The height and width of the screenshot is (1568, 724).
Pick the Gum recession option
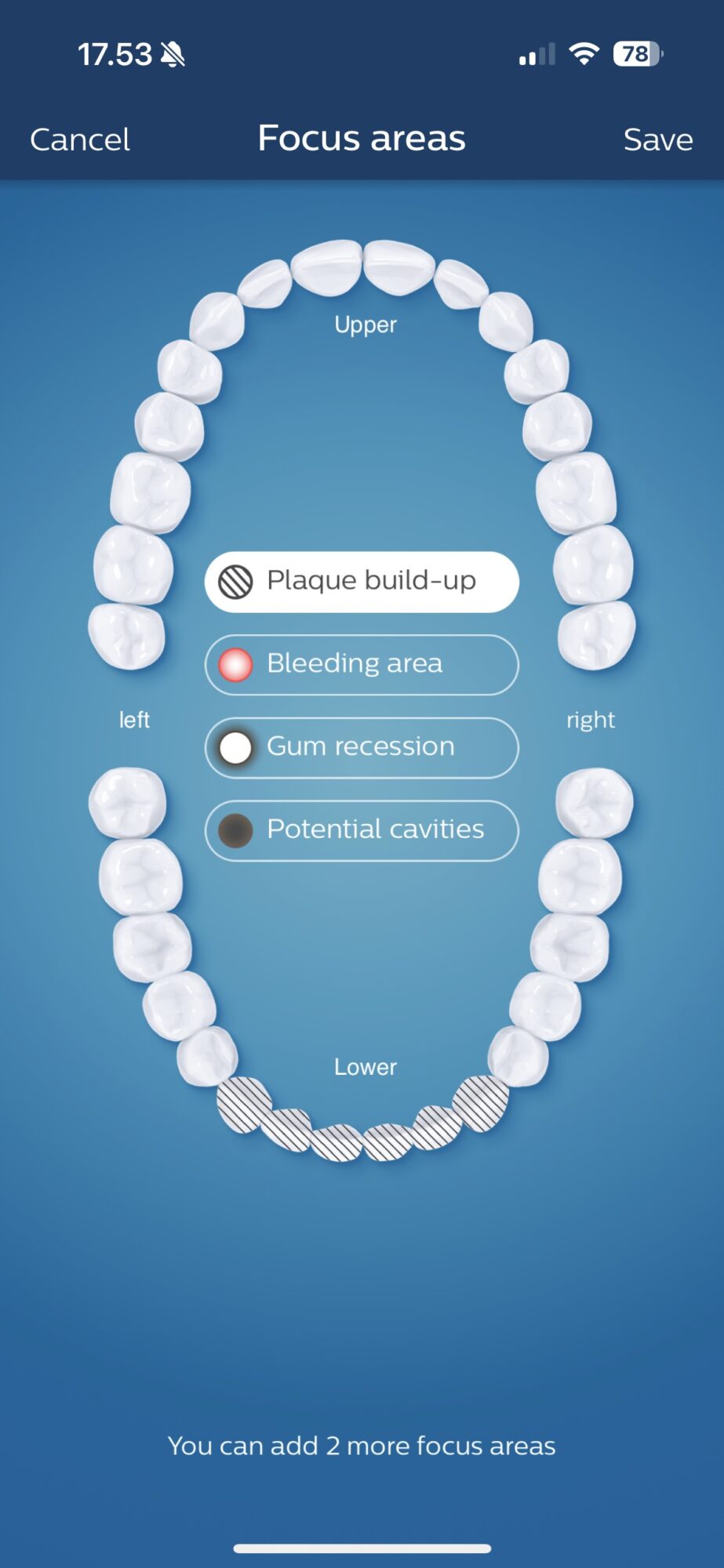pyautogui.click(x=362, y=747)
